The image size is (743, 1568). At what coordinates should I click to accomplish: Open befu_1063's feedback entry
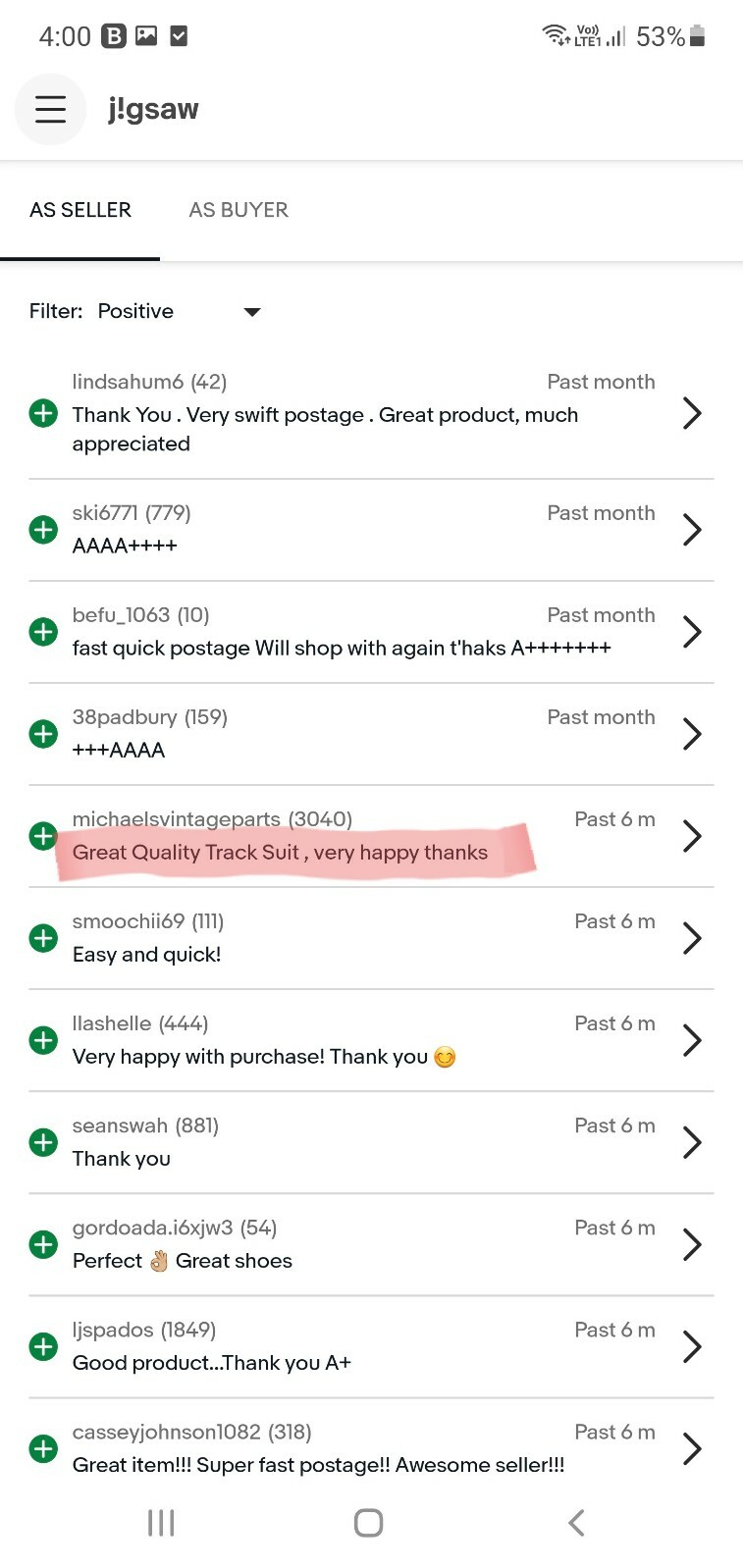(371, 632)
